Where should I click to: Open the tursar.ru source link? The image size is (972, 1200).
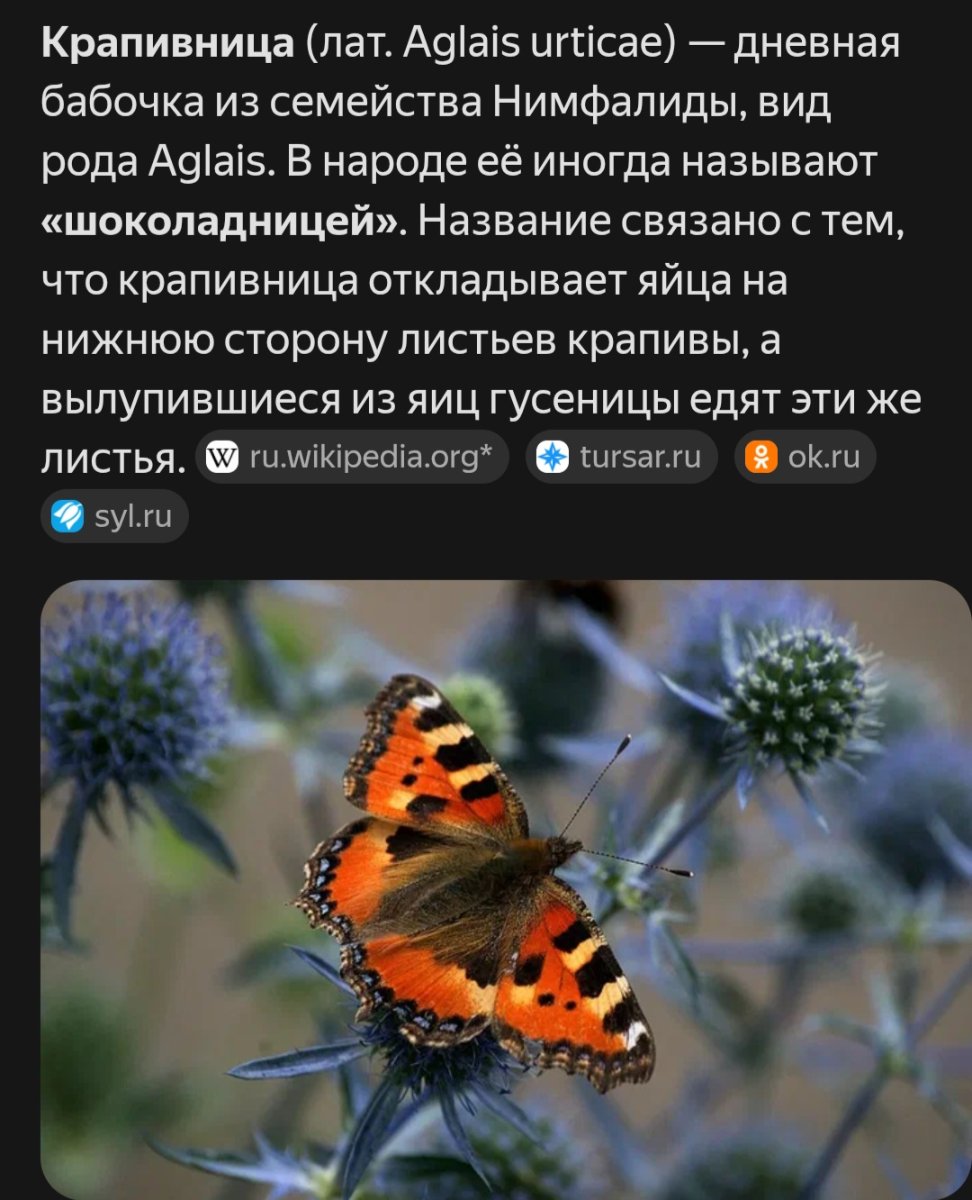[x=621, y=458]
